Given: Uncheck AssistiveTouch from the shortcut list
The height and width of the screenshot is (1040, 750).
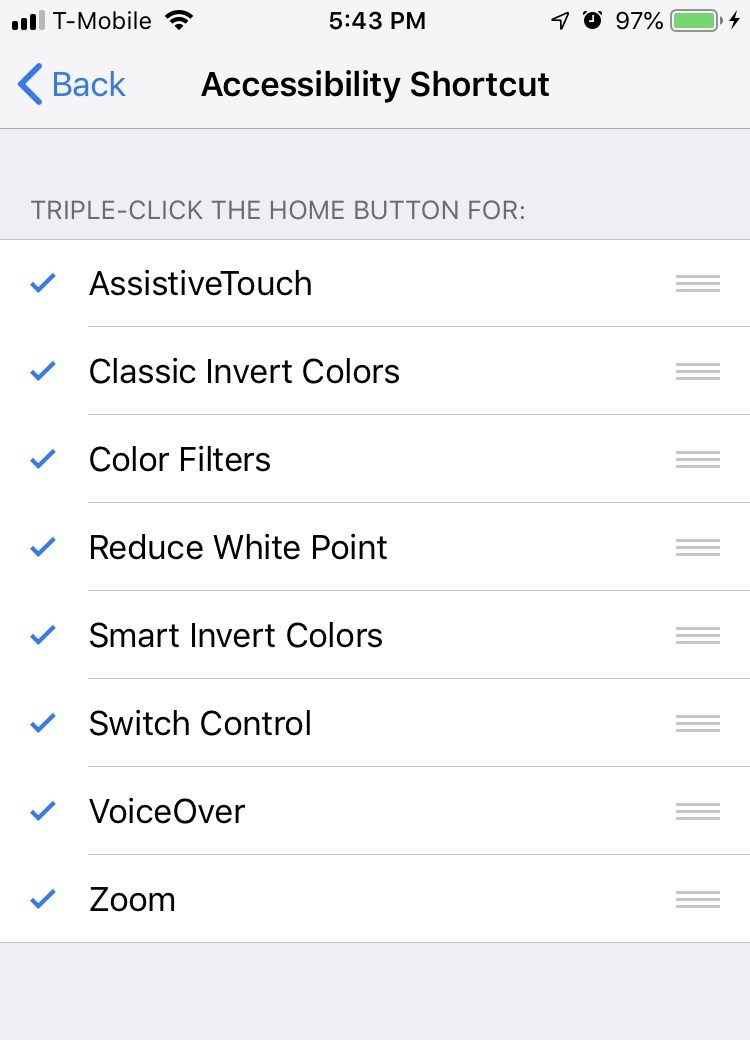Looking at the screenshot, I should 42,283.
